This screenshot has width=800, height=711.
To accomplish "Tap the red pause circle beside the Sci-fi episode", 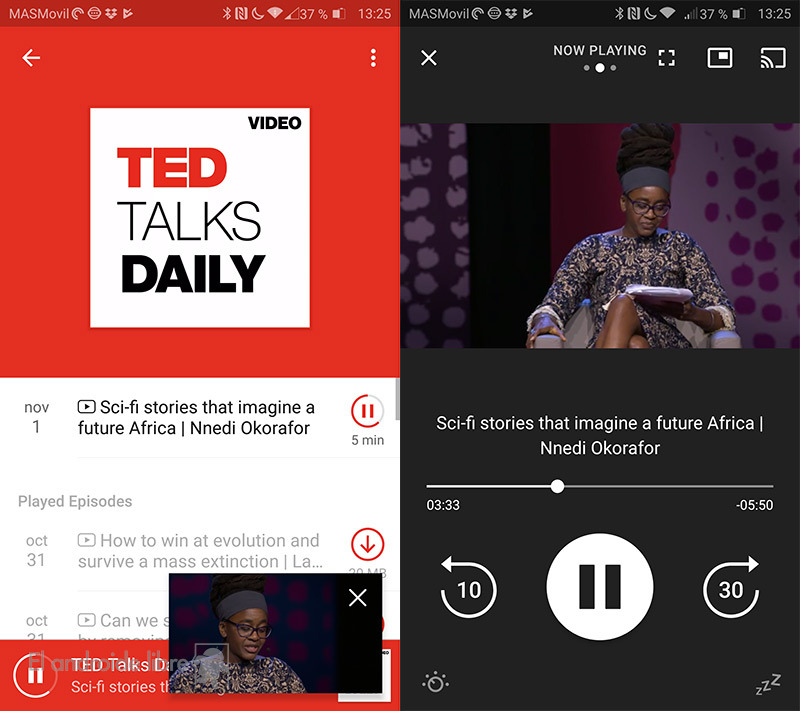I will (367, 410).
